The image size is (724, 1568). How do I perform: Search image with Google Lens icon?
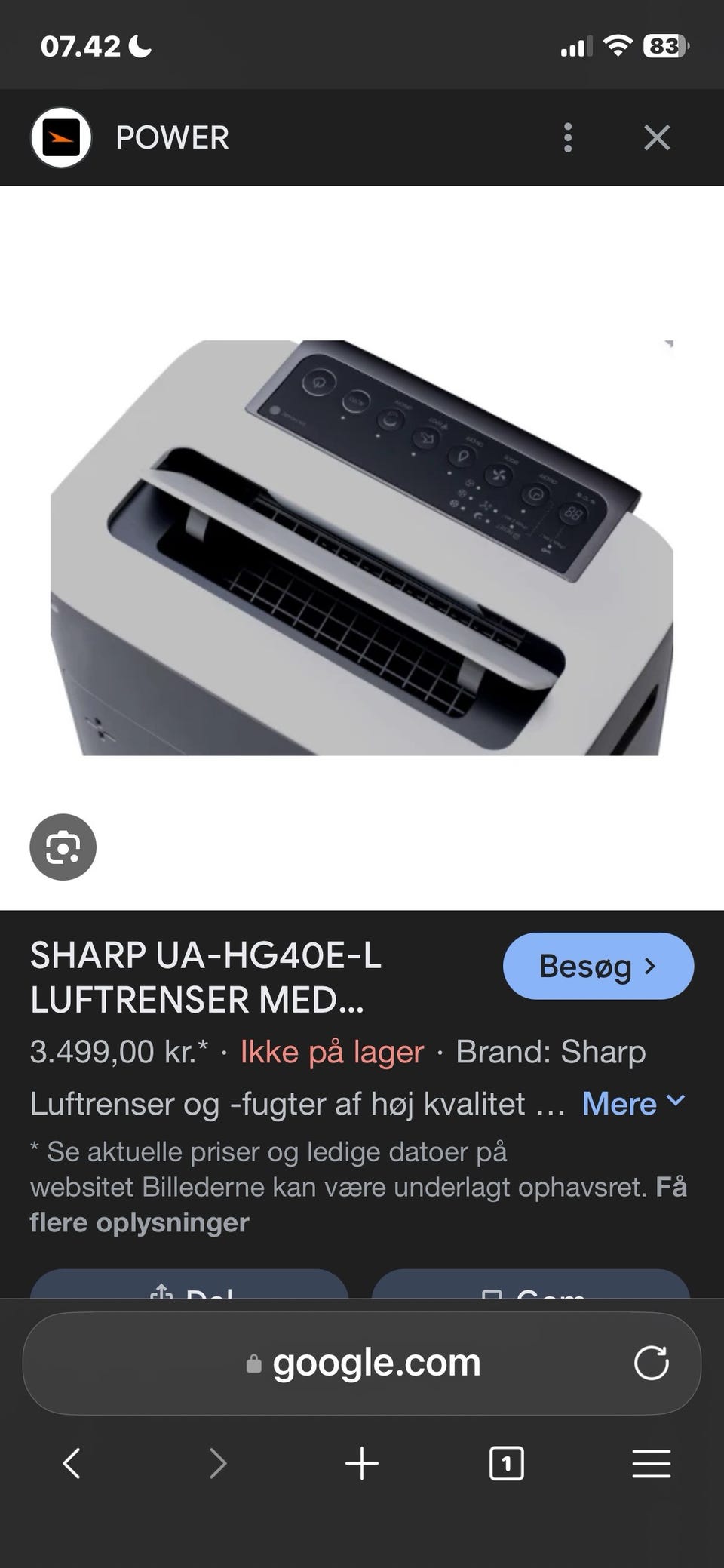click(x=63, y=847)
